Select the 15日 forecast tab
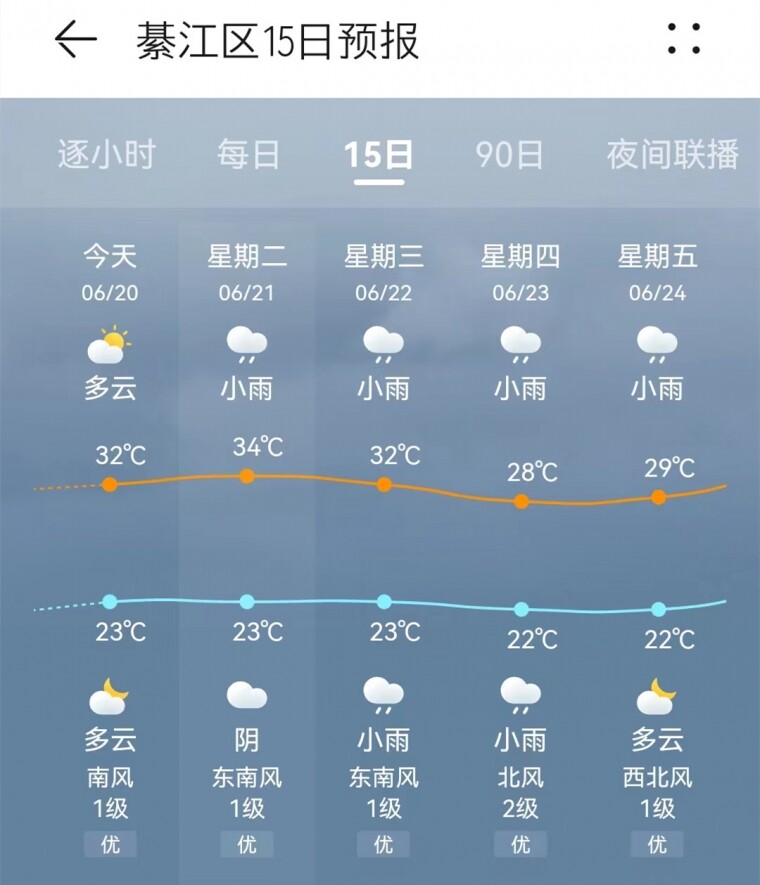This screenshot has height=885, width=760. (379, 155)
